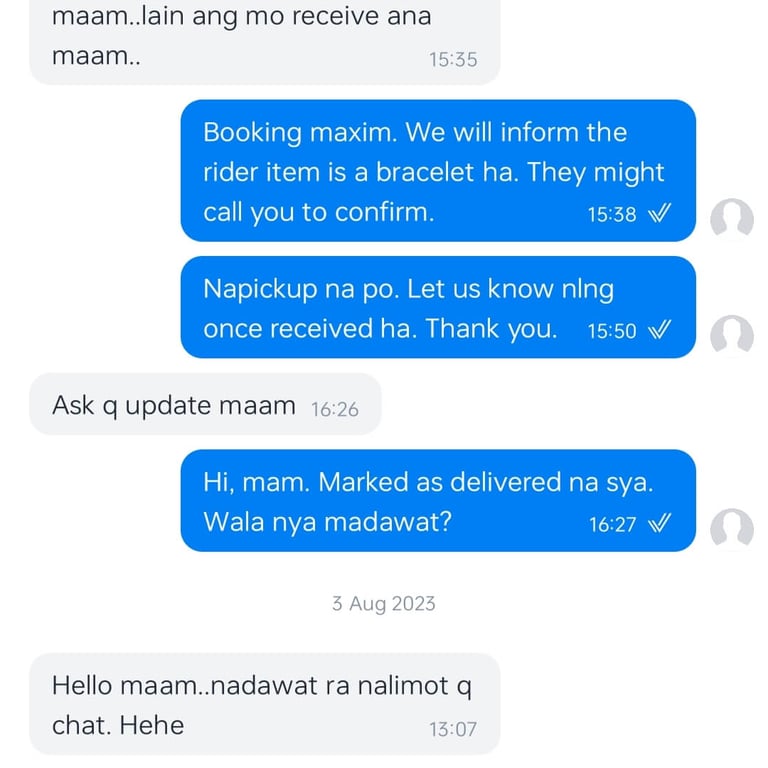Open sender avatar beside the Marked as delivered message
This screenshot has width=768, height=768.
point(732,529)
